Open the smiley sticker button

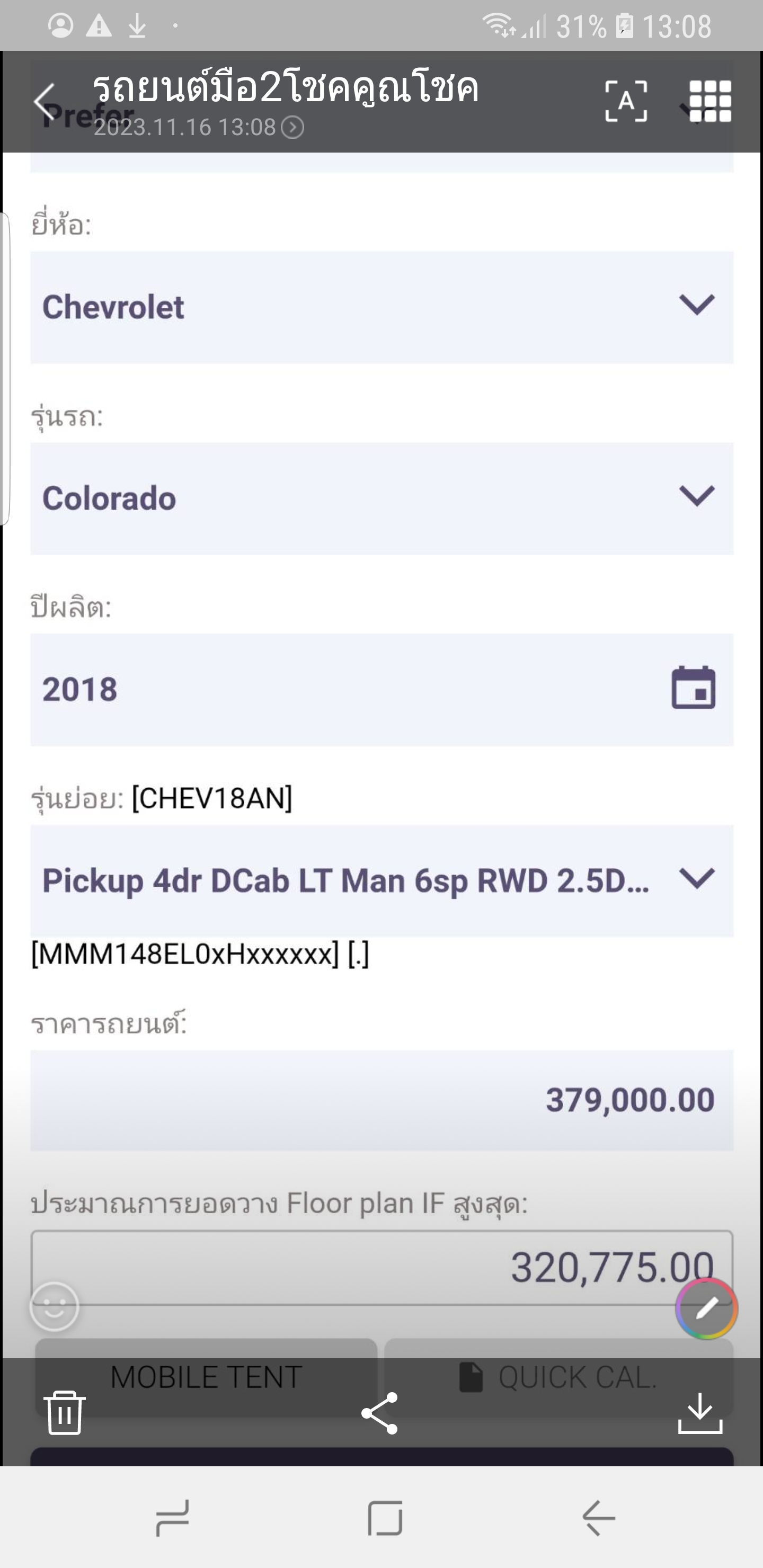tap(54, 1307)
